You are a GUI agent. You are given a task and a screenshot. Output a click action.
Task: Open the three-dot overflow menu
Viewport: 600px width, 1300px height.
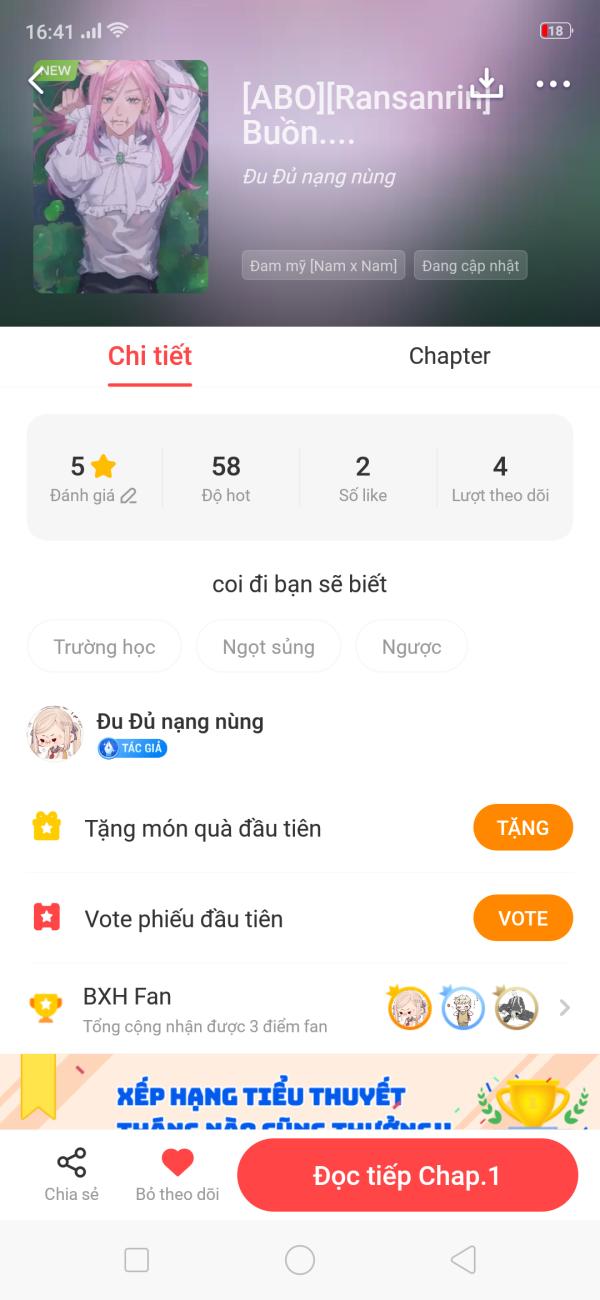(x=553, y=84)
